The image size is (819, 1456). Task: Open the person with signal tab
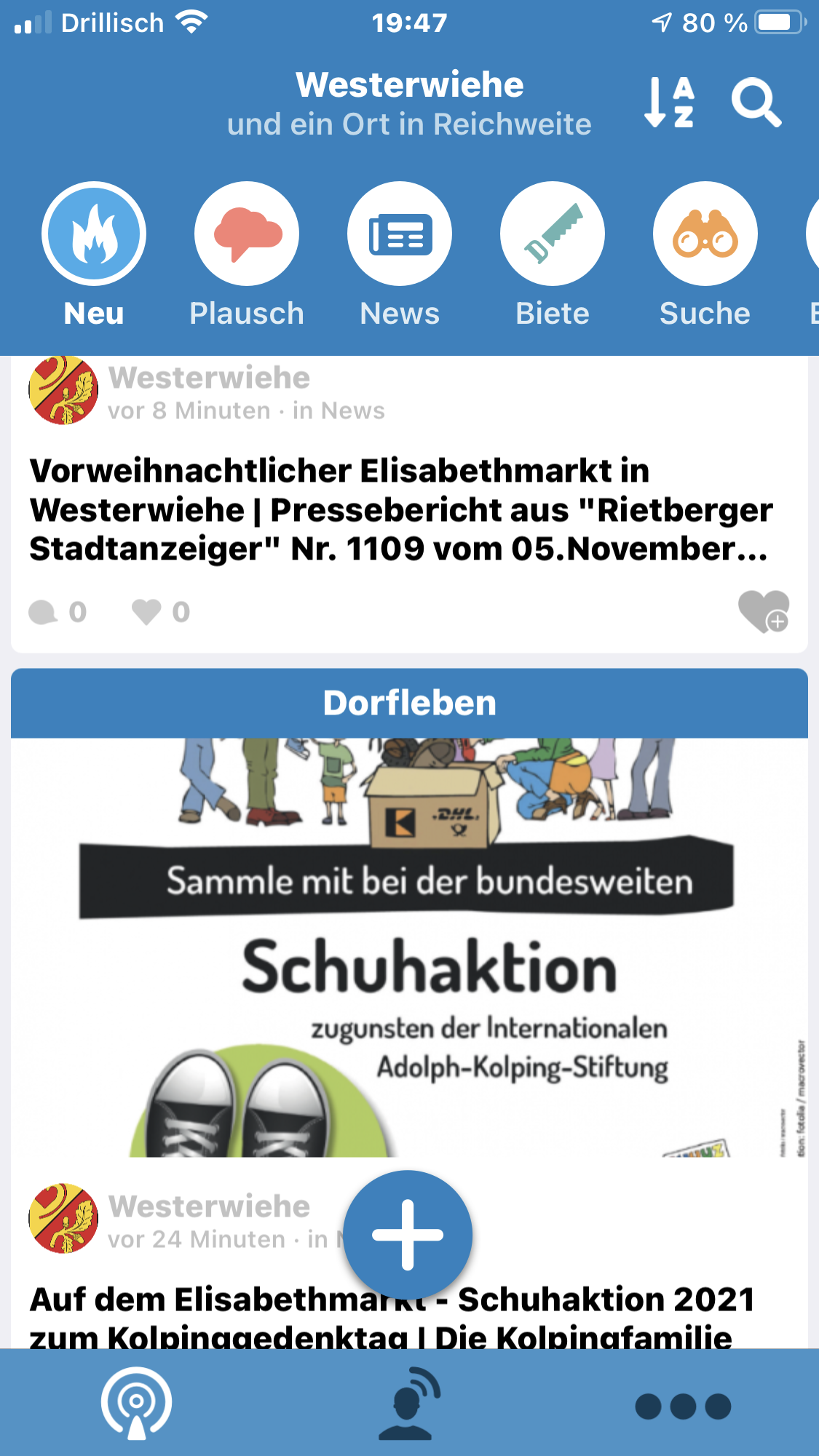(409, 1404)
